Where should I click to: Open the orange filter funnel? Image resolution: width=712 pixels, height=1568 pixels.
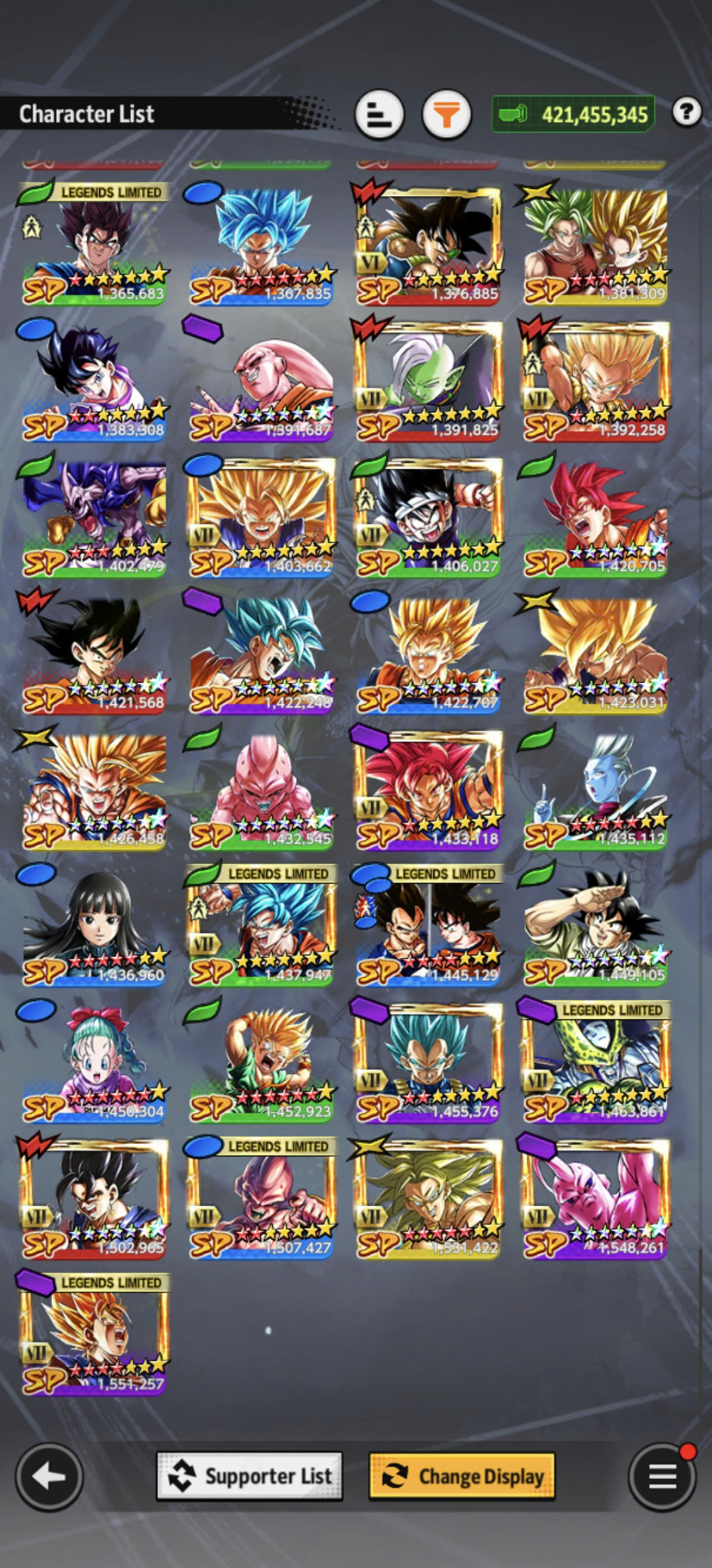447,114
